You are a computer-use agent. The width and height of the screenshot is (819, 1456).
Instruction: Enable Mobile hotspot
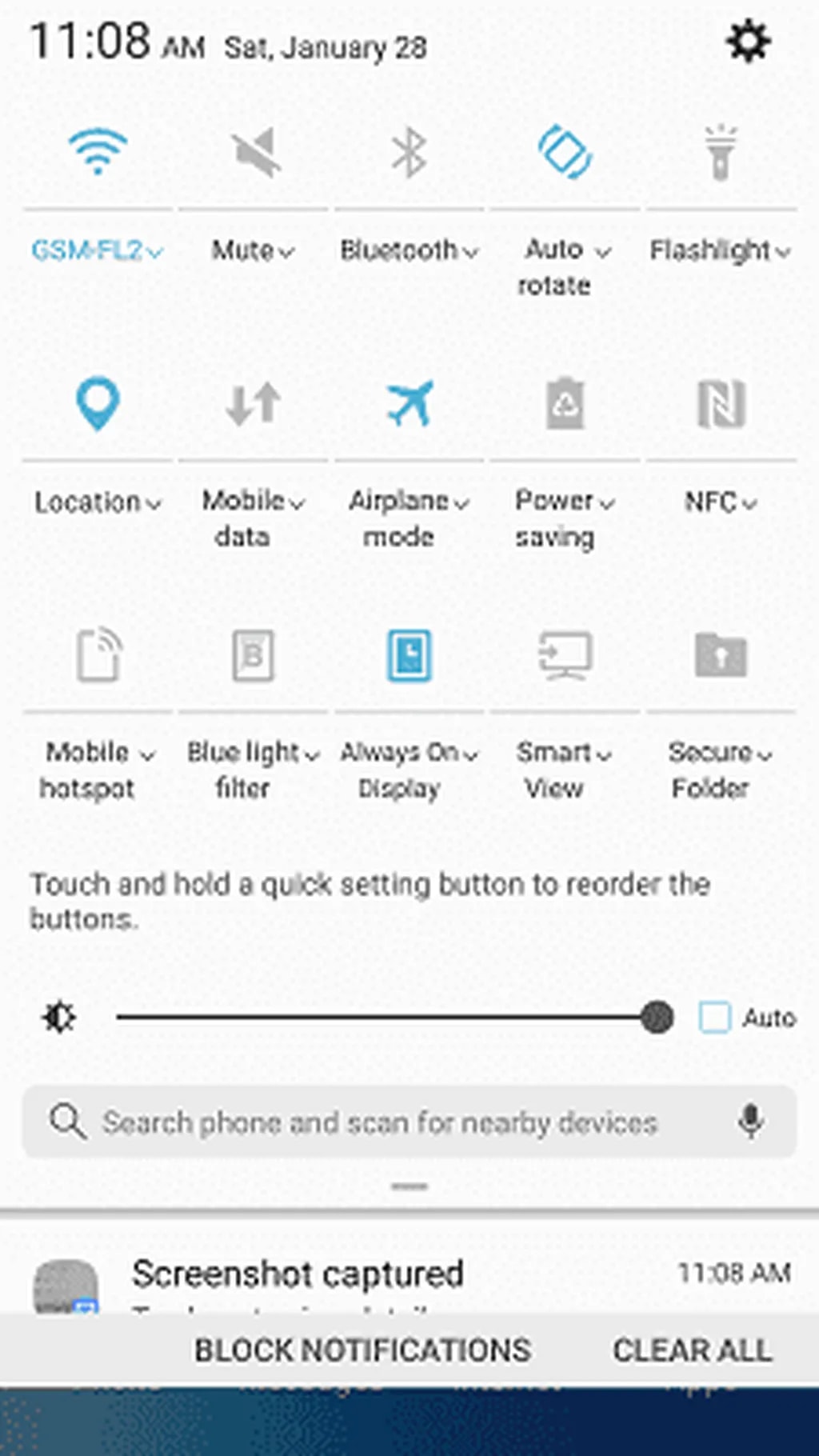[x=98, y=656]
